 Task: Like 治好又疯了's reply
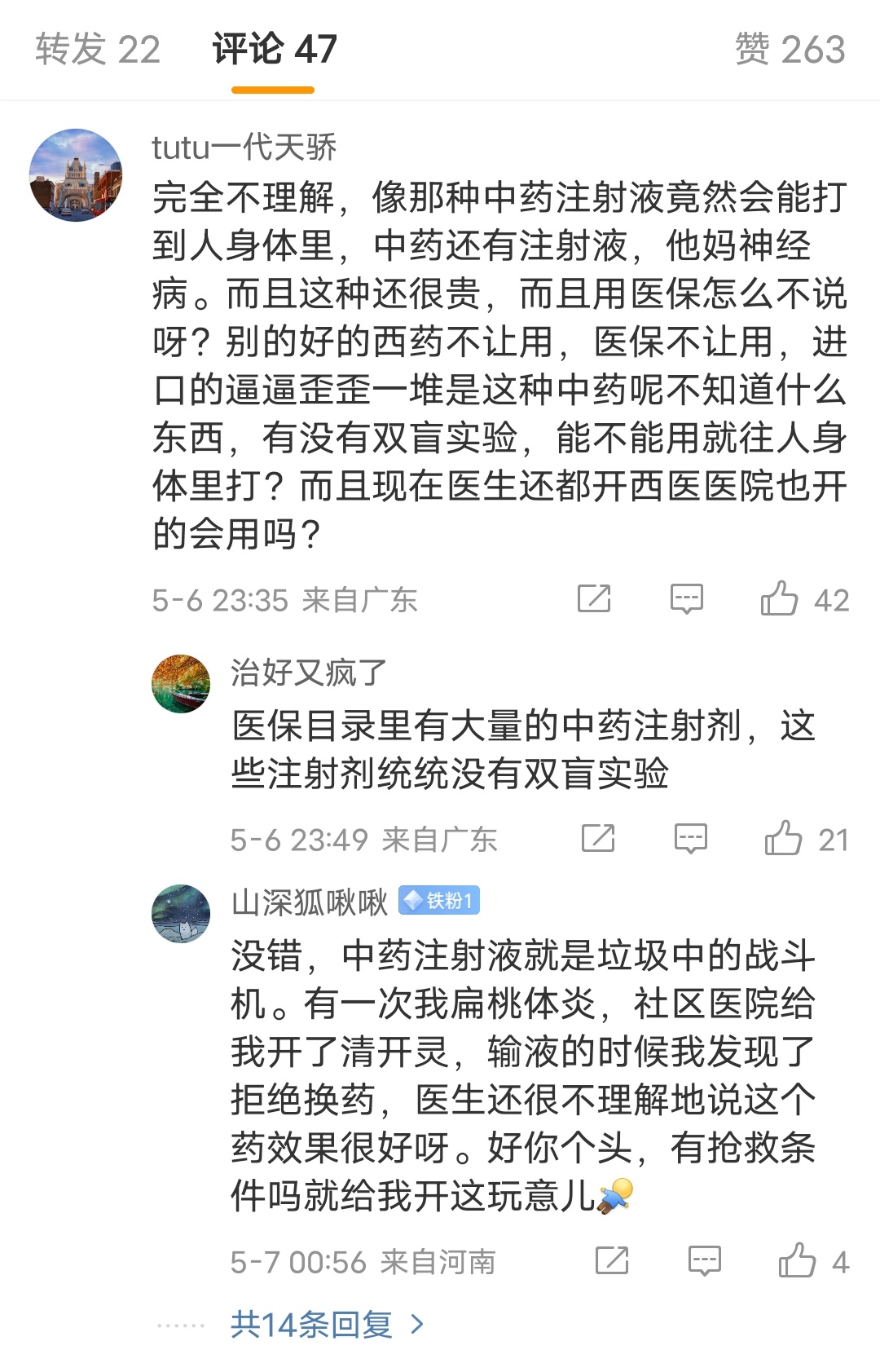[x=783, y=838]
